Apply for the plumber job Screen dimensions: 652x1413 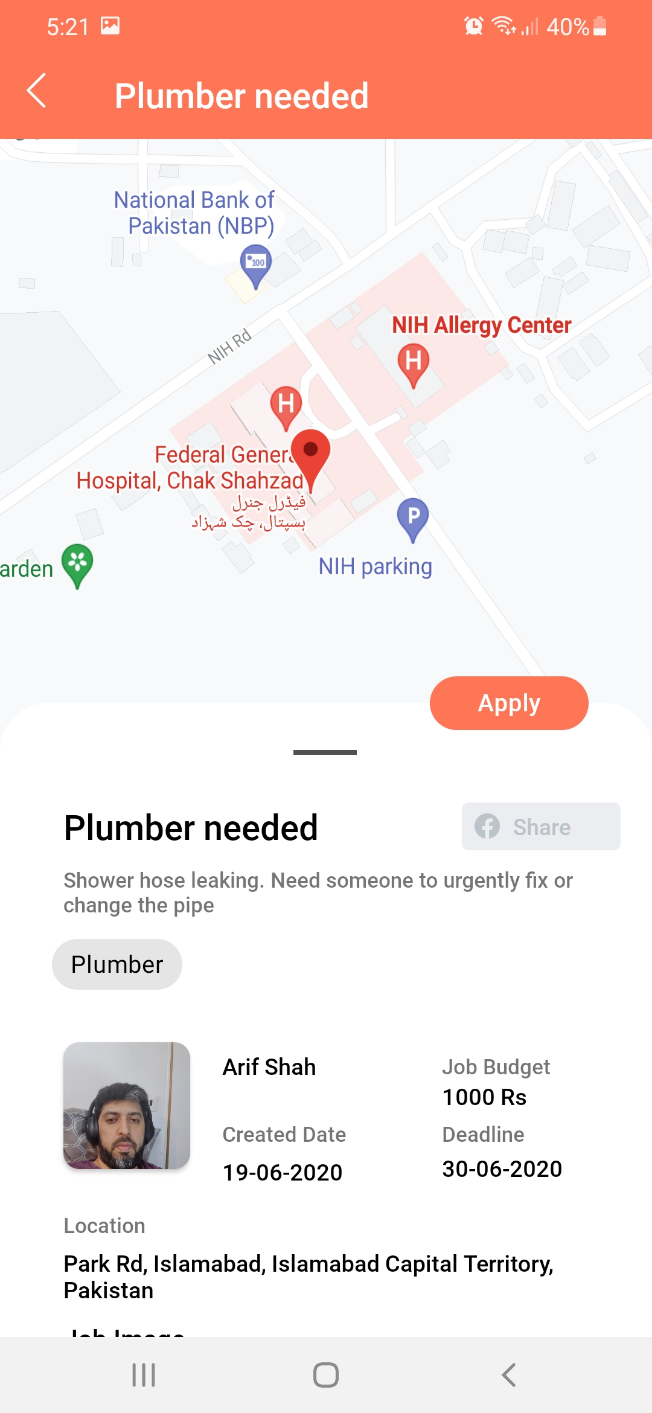tap(509, 703)
